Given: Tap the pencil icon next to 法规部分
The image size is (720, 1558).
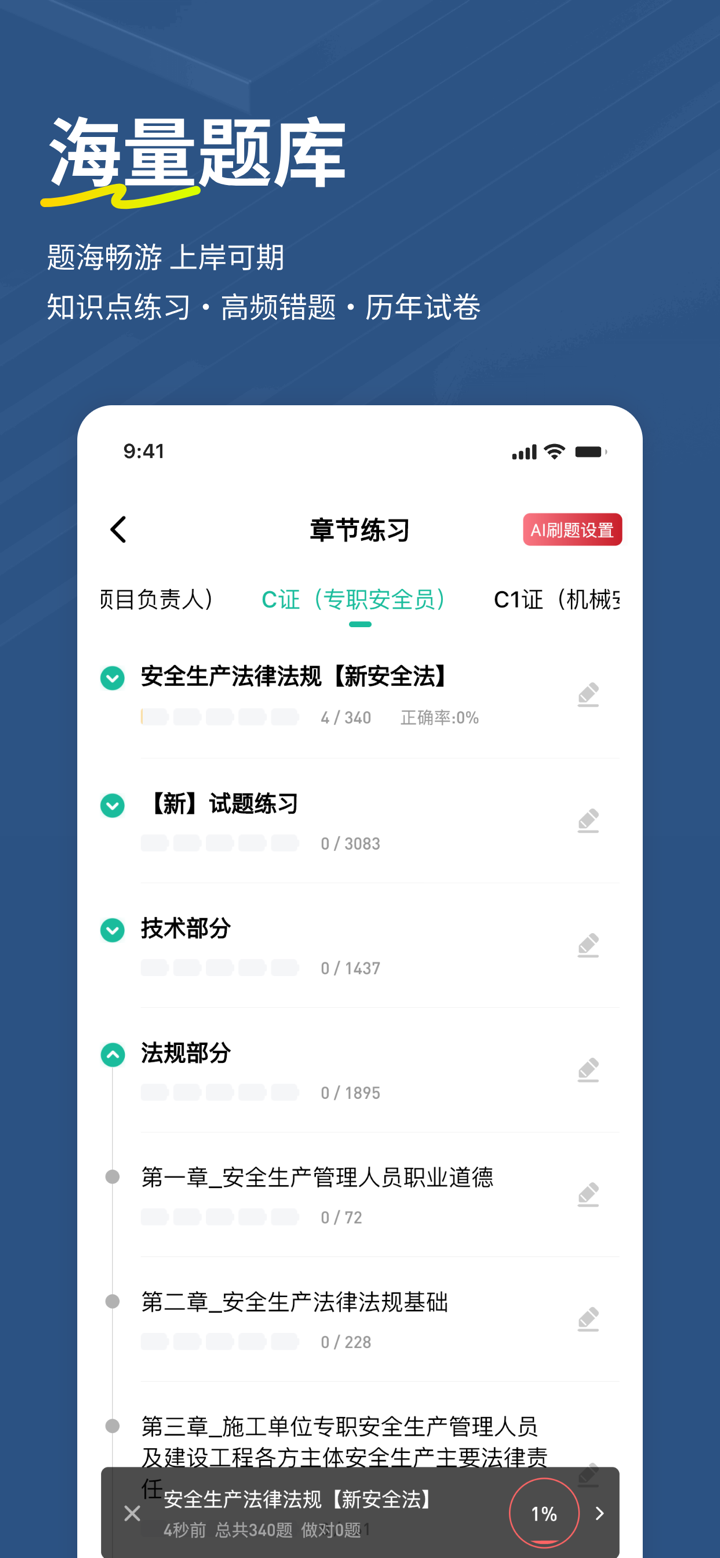Looking at the screenshot, I should pos(588,1069).
